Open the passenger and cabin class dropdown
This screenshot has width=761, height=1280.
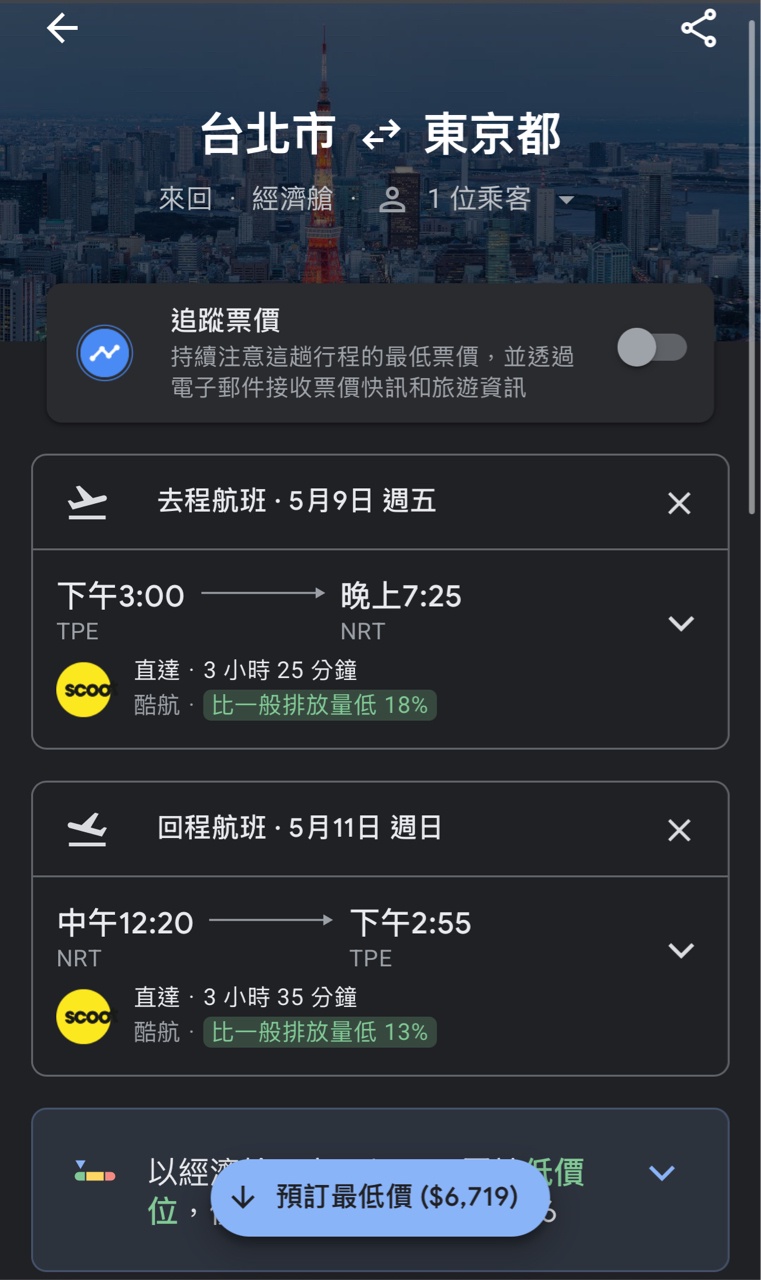tap(565, 200)
